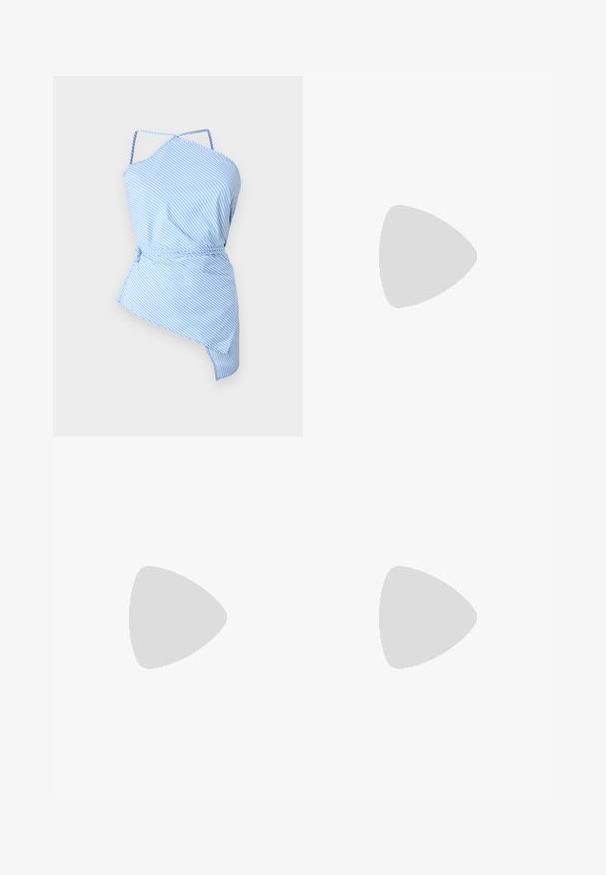The height and width of the screenshot is (875, 606).
Task: Open the blue striped top photo
Action: (178, 256)
